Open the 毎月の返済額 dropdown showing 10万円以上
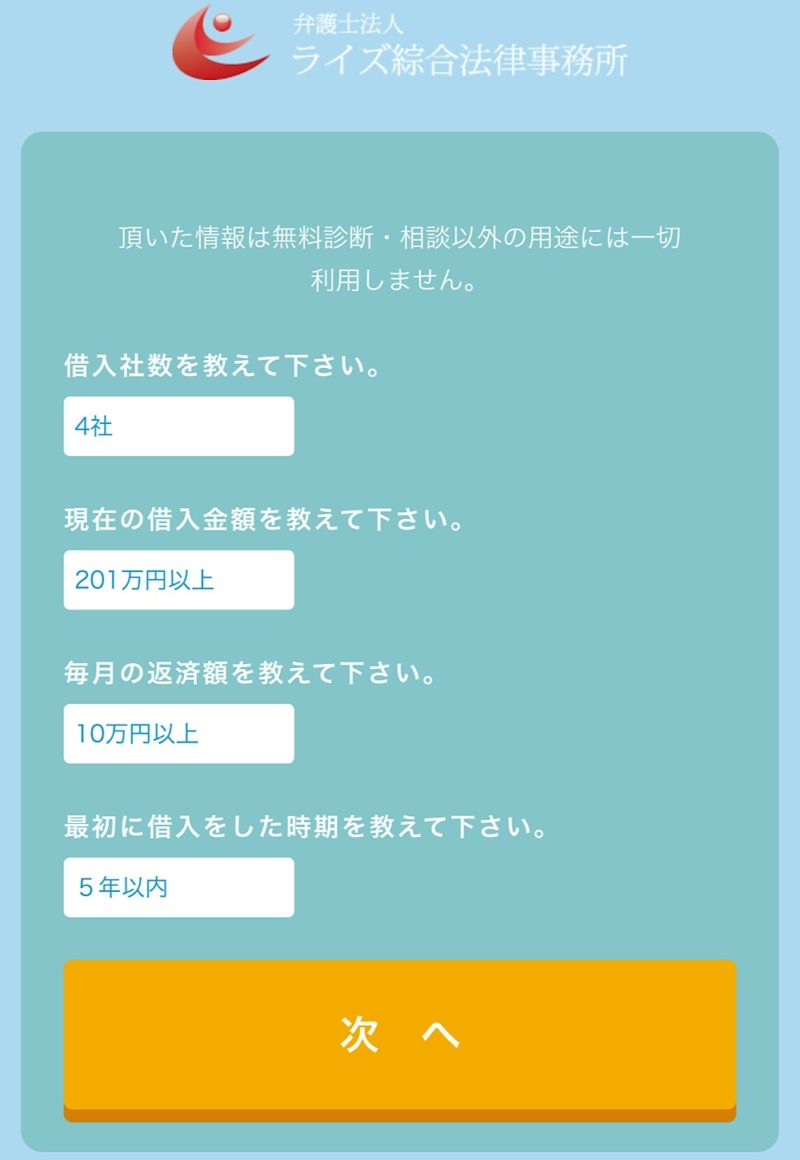The height and width of the screenshot is (1160, 800). 179,734
